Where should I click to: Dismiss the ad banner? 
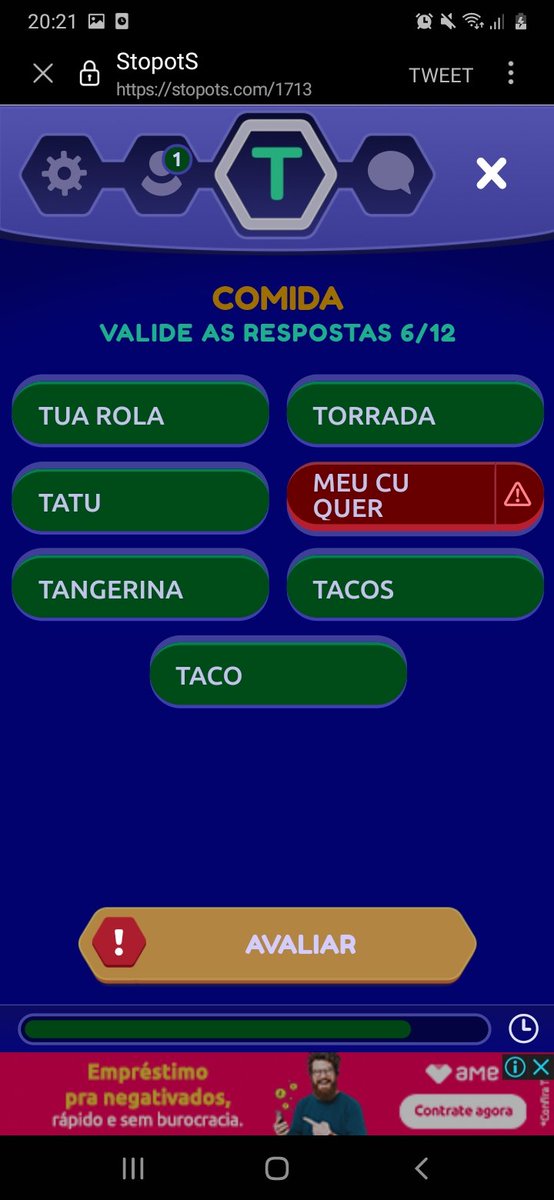pos(539,1066)
